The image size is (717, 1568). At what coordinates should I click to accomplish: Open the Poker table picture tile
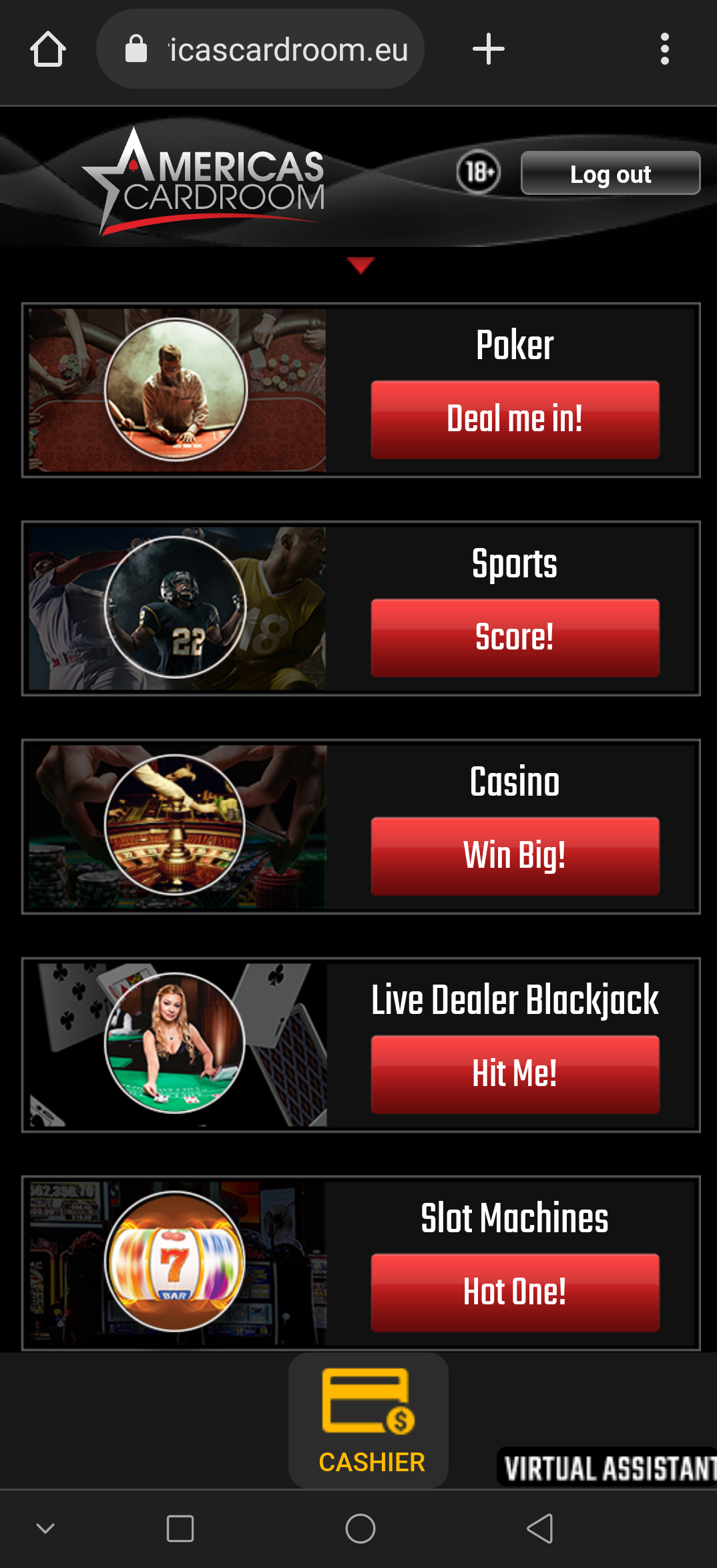point(176,390)
